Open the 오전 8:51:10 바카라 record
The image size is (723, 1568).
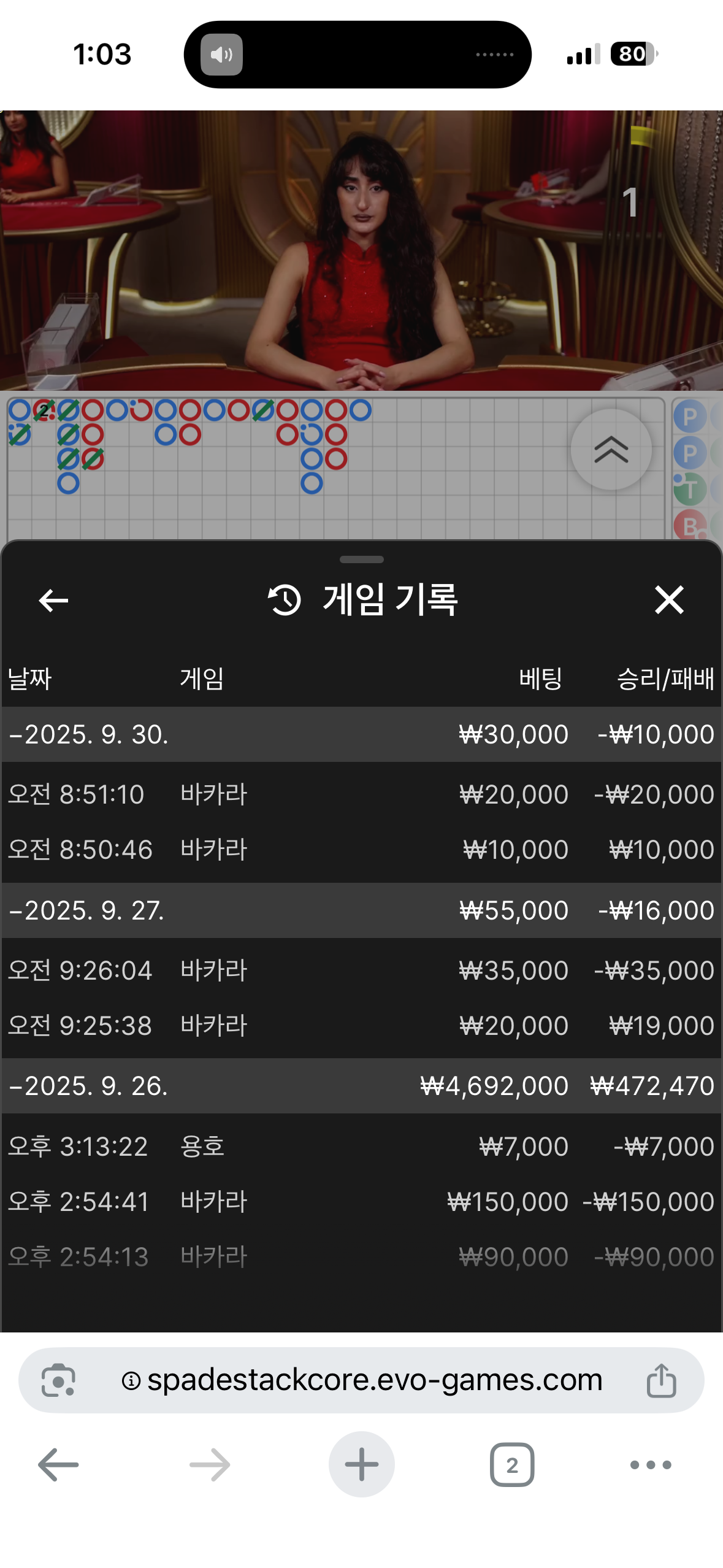[361, 794]
